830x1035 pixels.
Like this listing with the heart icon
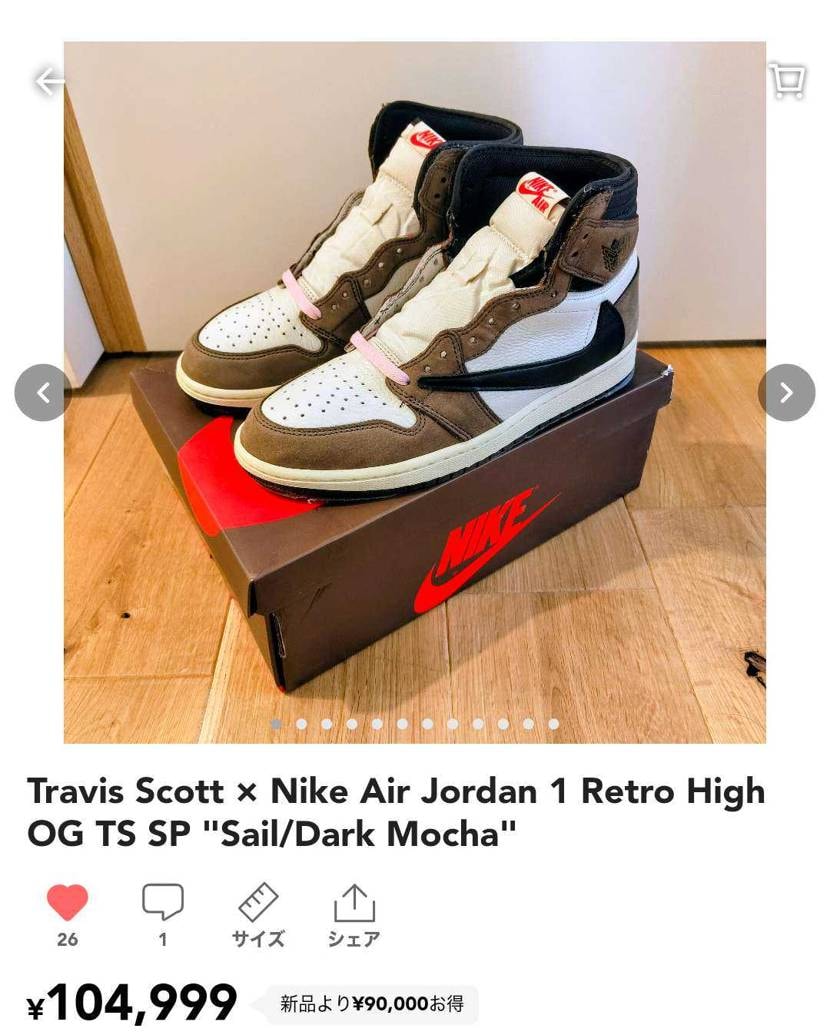coord(67,903)
